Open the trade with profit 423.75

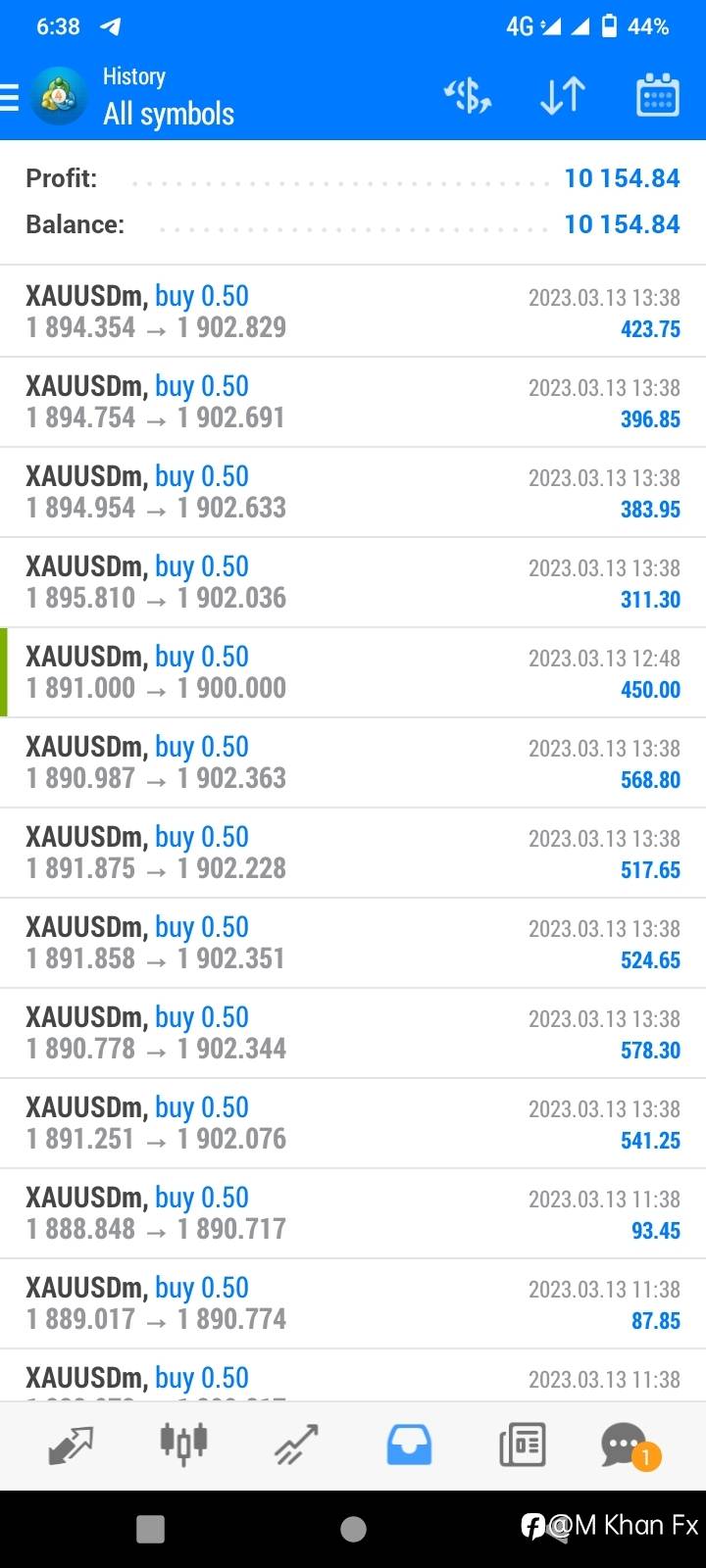click(x=353, y=312)
